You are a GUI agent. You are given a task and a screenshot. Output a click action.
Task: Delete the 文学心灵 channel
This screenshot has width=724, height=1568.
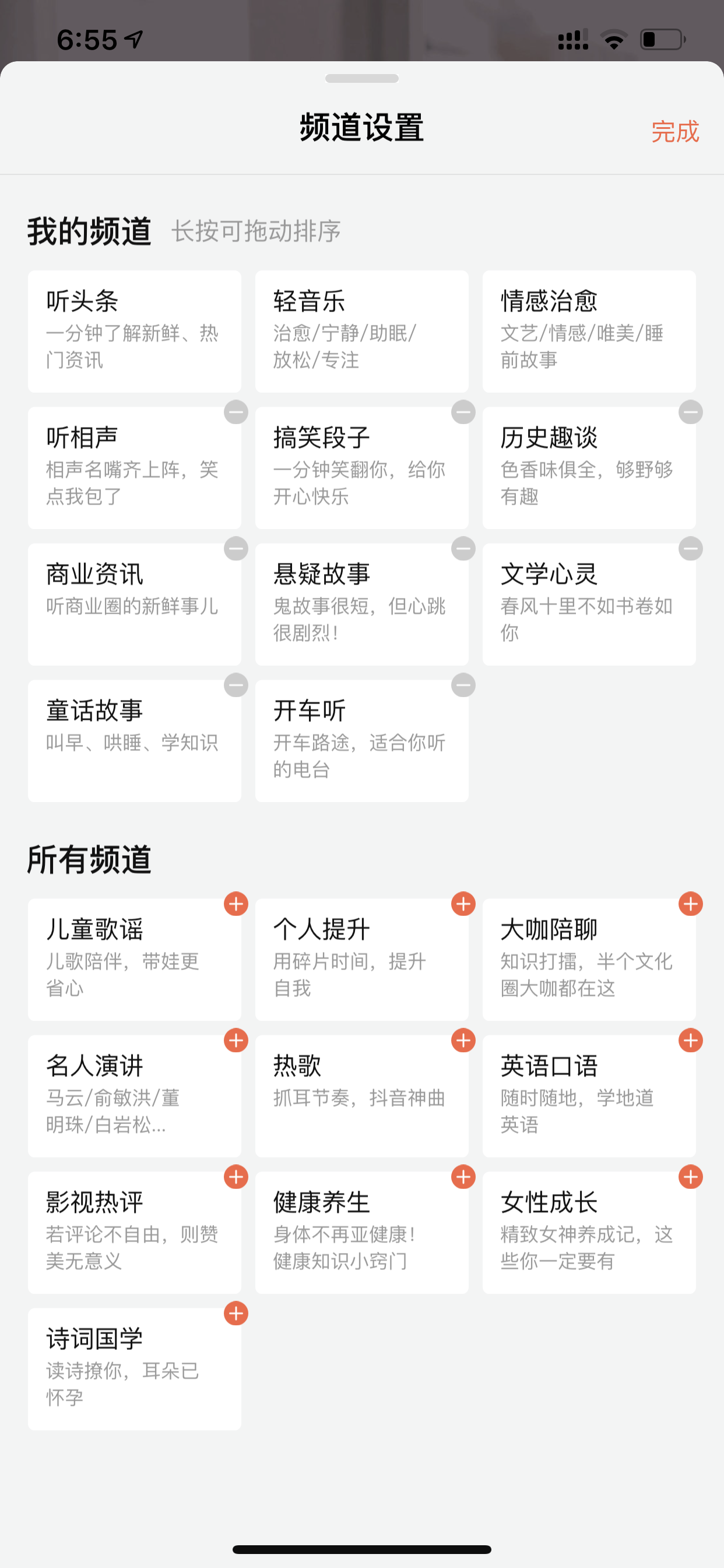[x=691, y=548]
